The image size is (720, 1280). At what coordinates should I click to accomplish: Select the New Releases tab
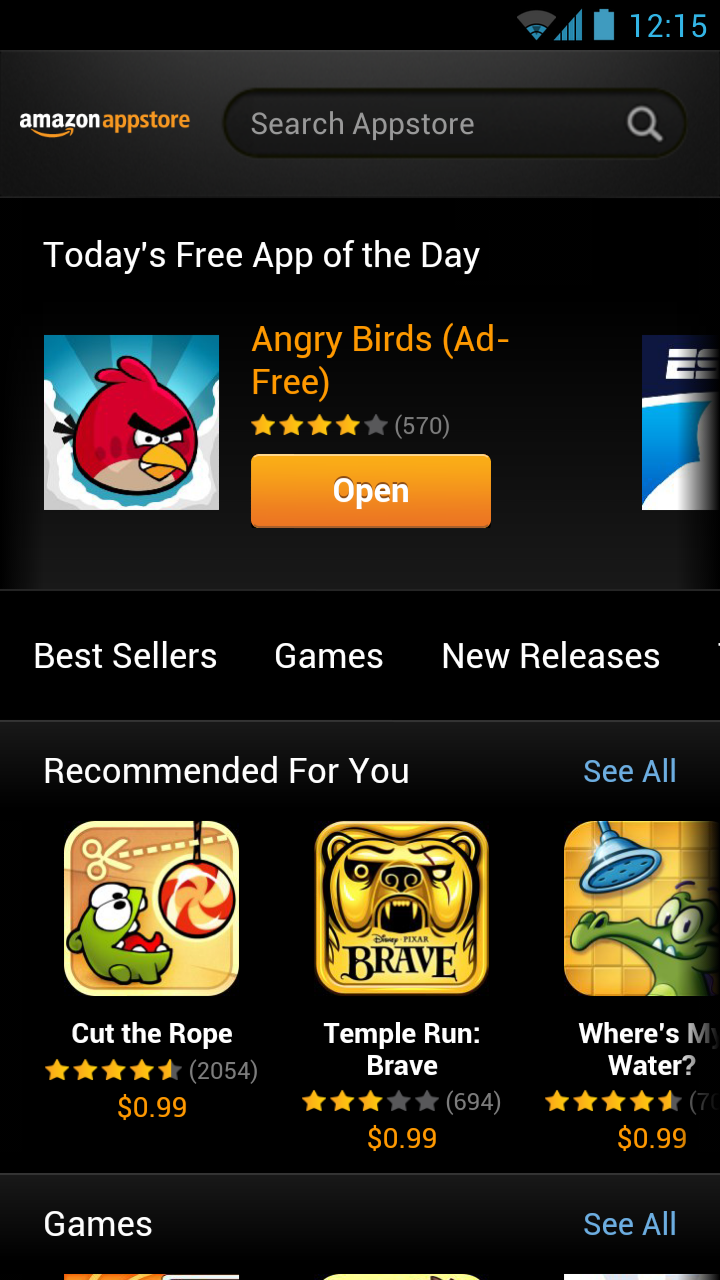pos(550,656)
